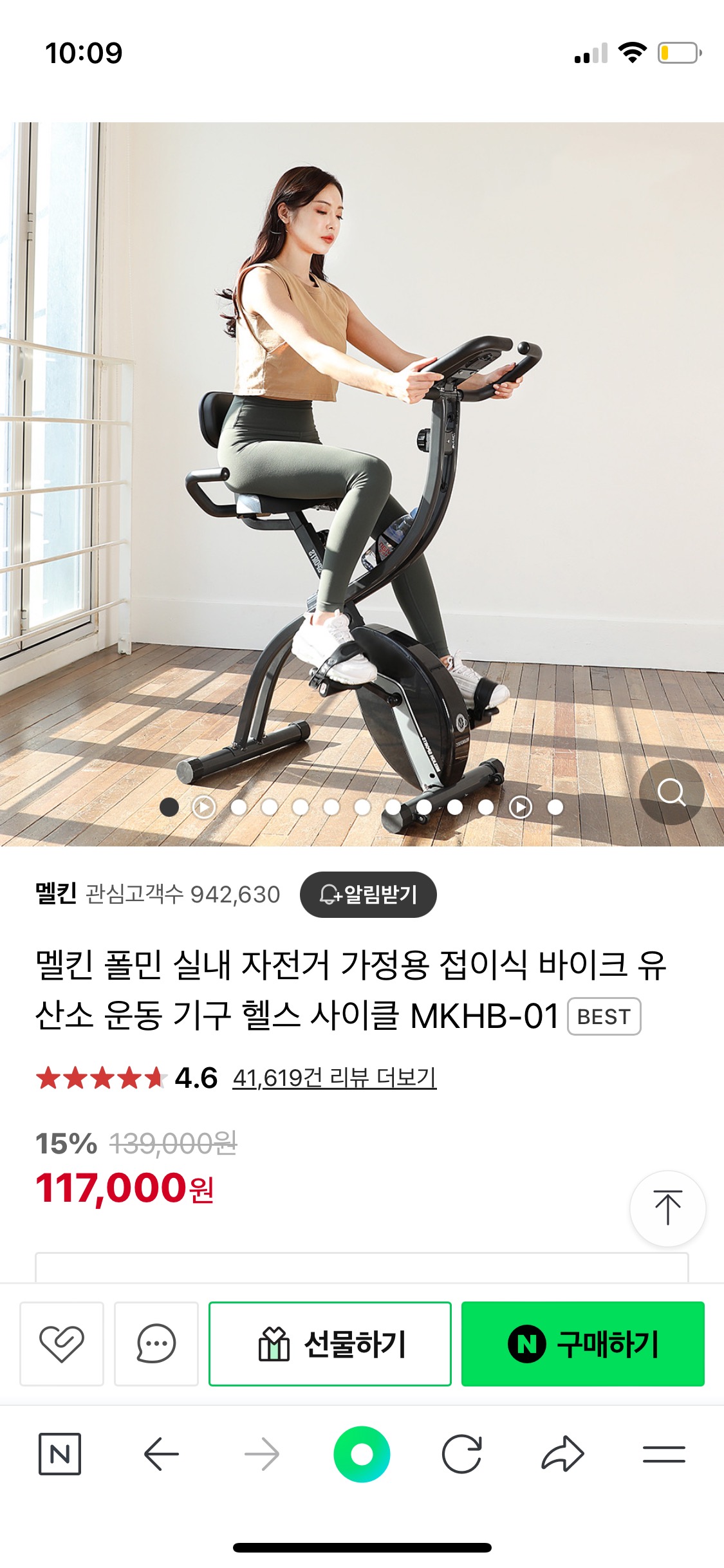724x1568 pixels.
Task: Reload the current page
Action: [461, 1454]
